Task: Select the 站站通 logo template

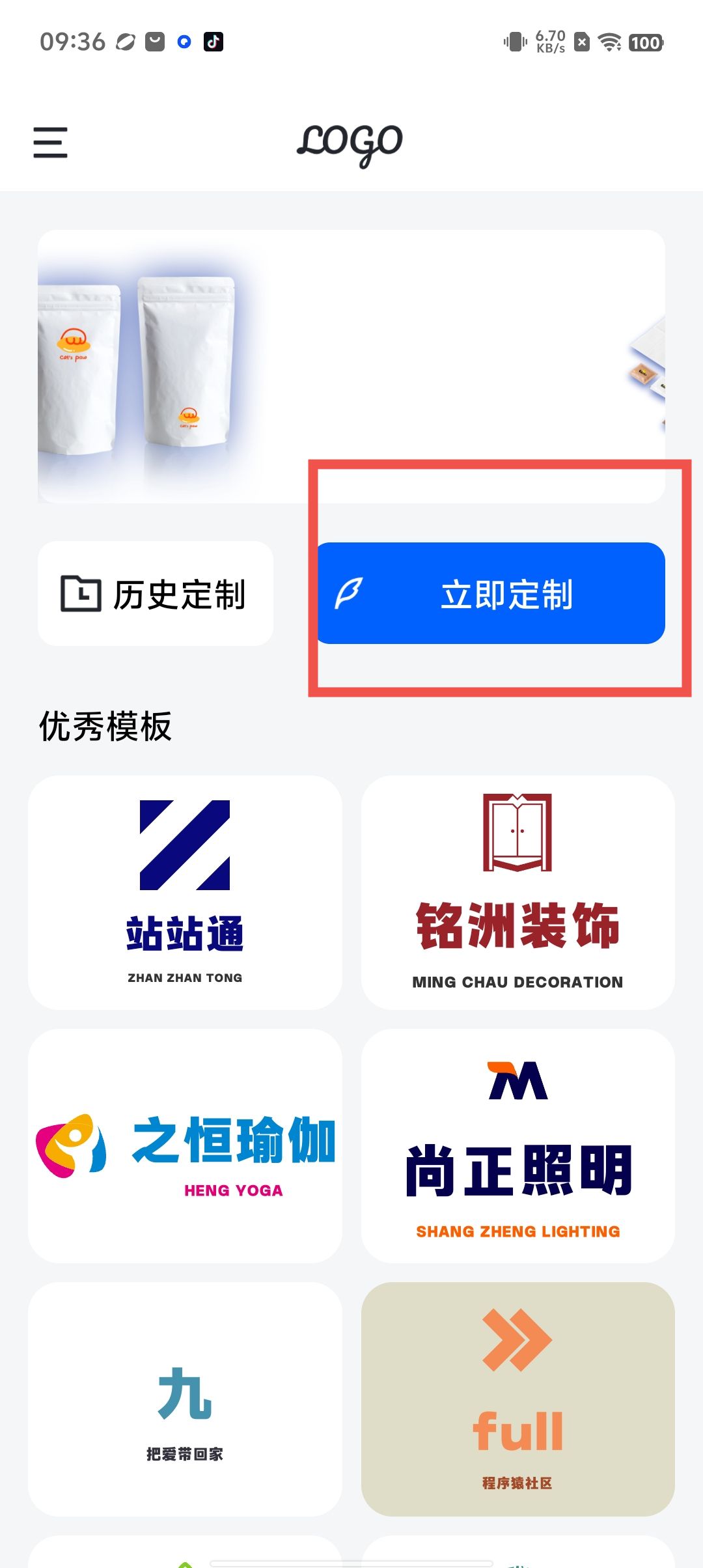Action: click(x=185, y=892)
